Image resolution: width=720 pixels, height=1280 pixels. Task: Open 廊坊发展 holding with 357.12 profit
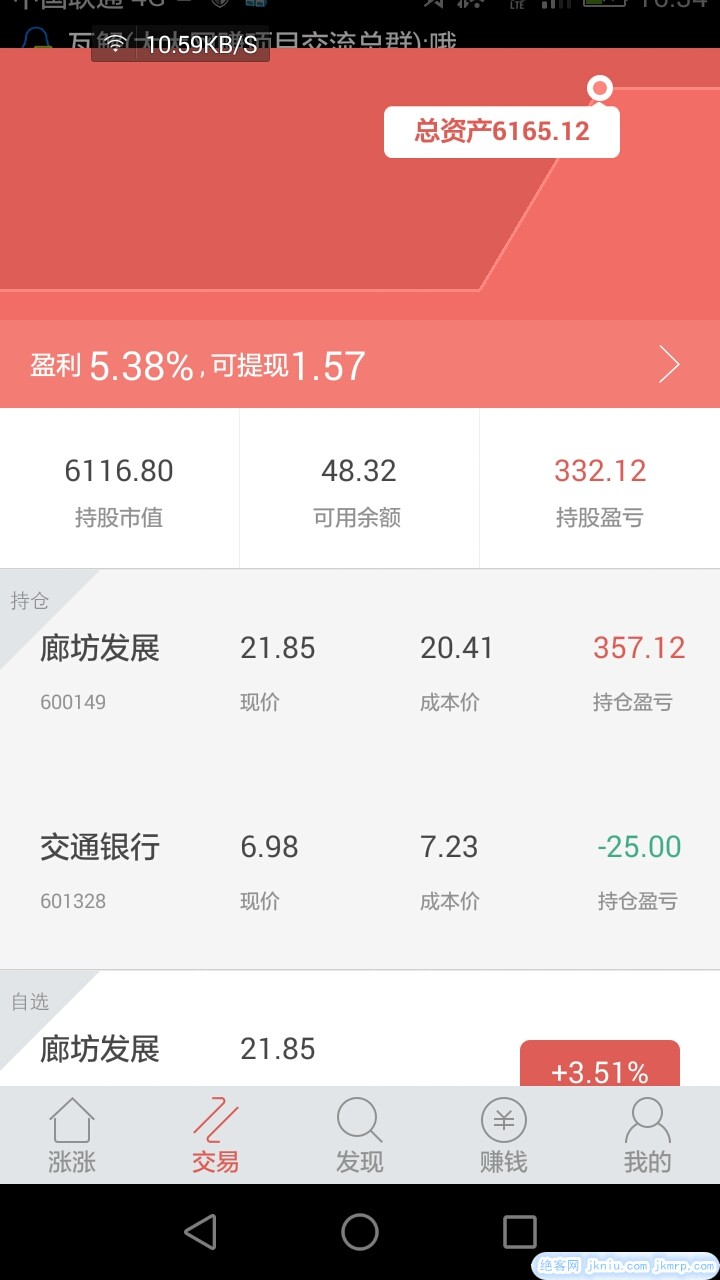[x=360, y=672]
